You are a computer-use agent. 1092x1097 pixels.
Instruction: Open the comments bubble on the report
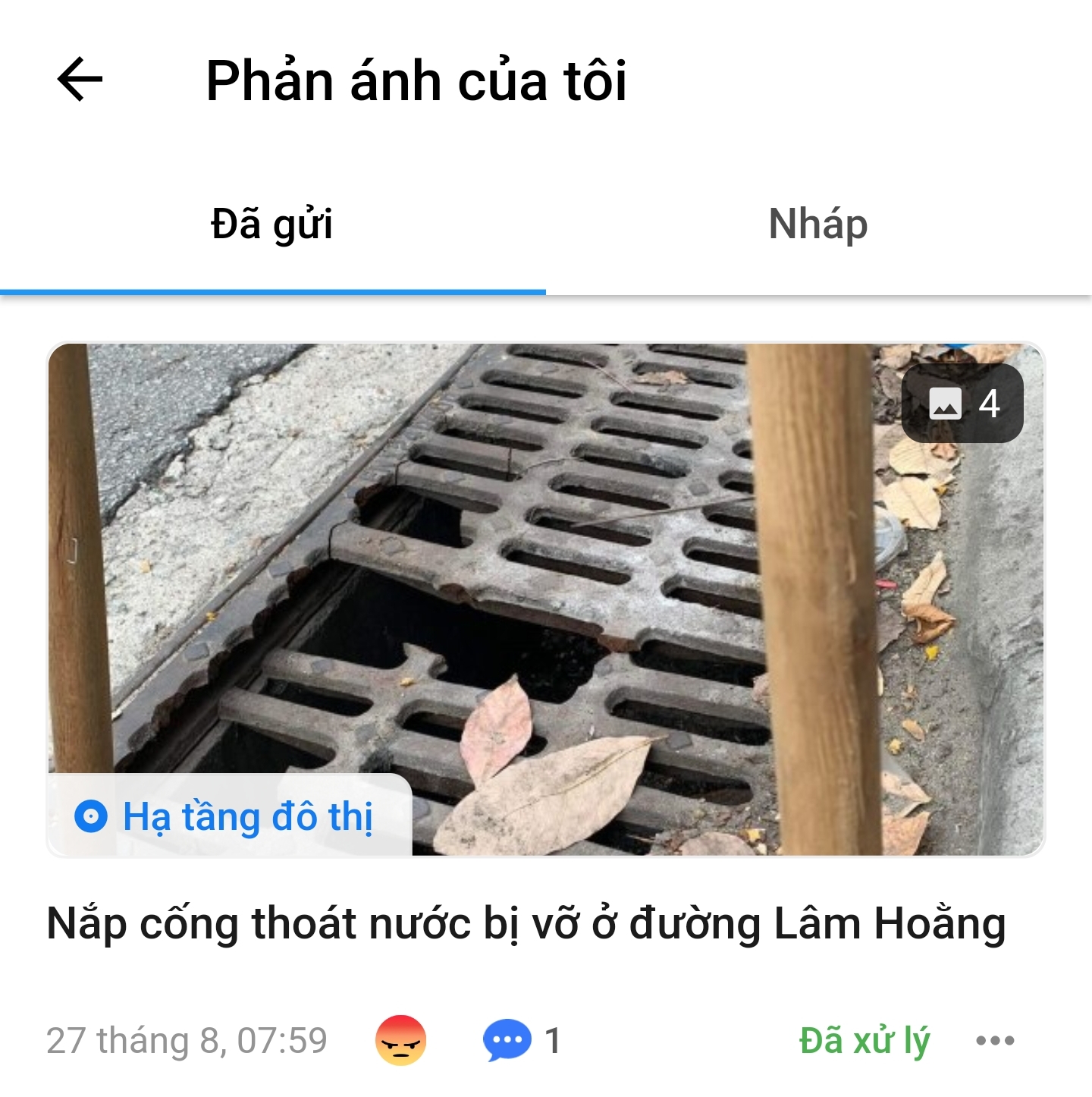pos(507,1040)
